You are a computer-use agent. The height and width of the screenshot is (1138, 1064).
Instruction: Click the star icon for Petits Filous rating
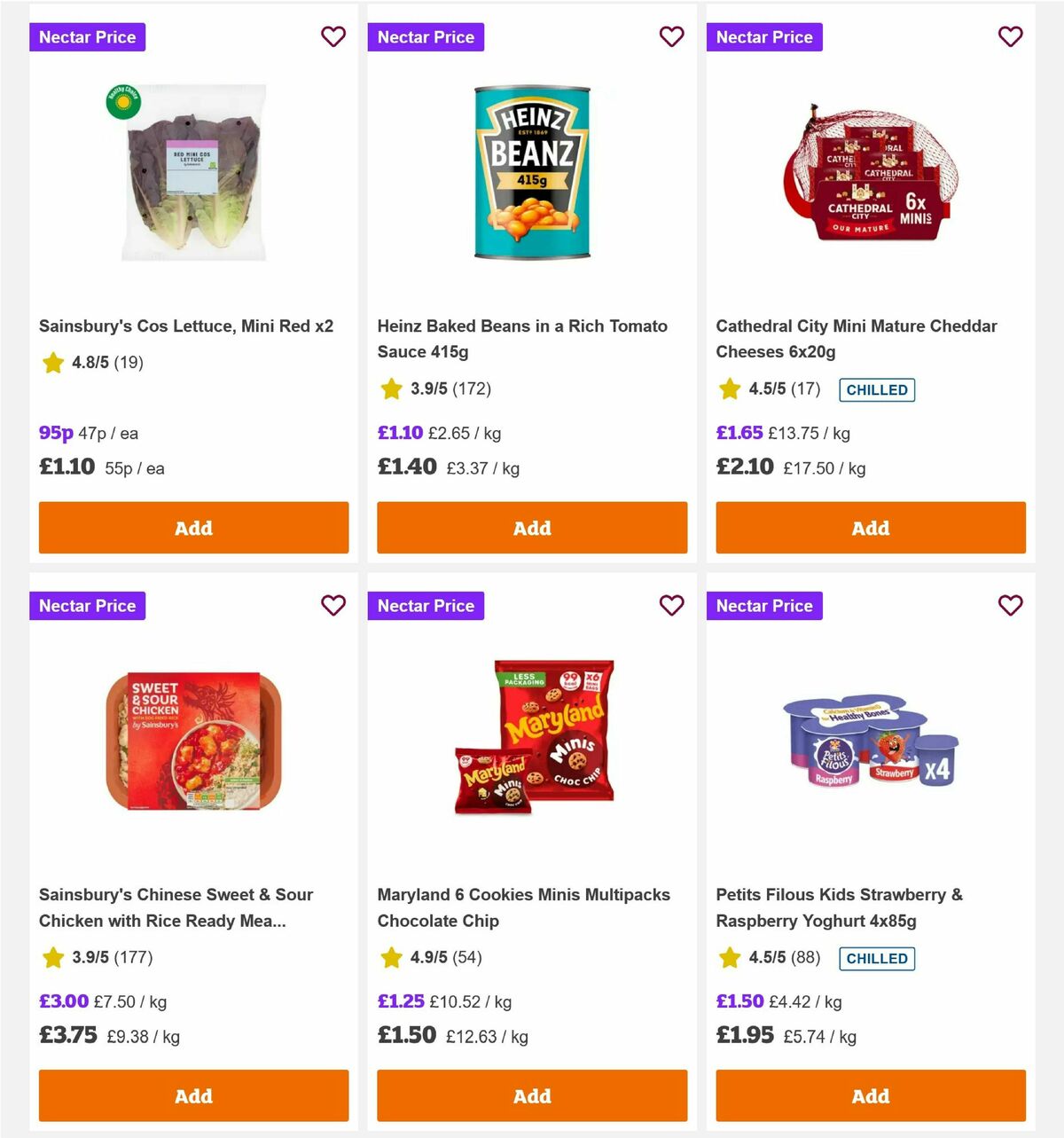click(730, 958)
